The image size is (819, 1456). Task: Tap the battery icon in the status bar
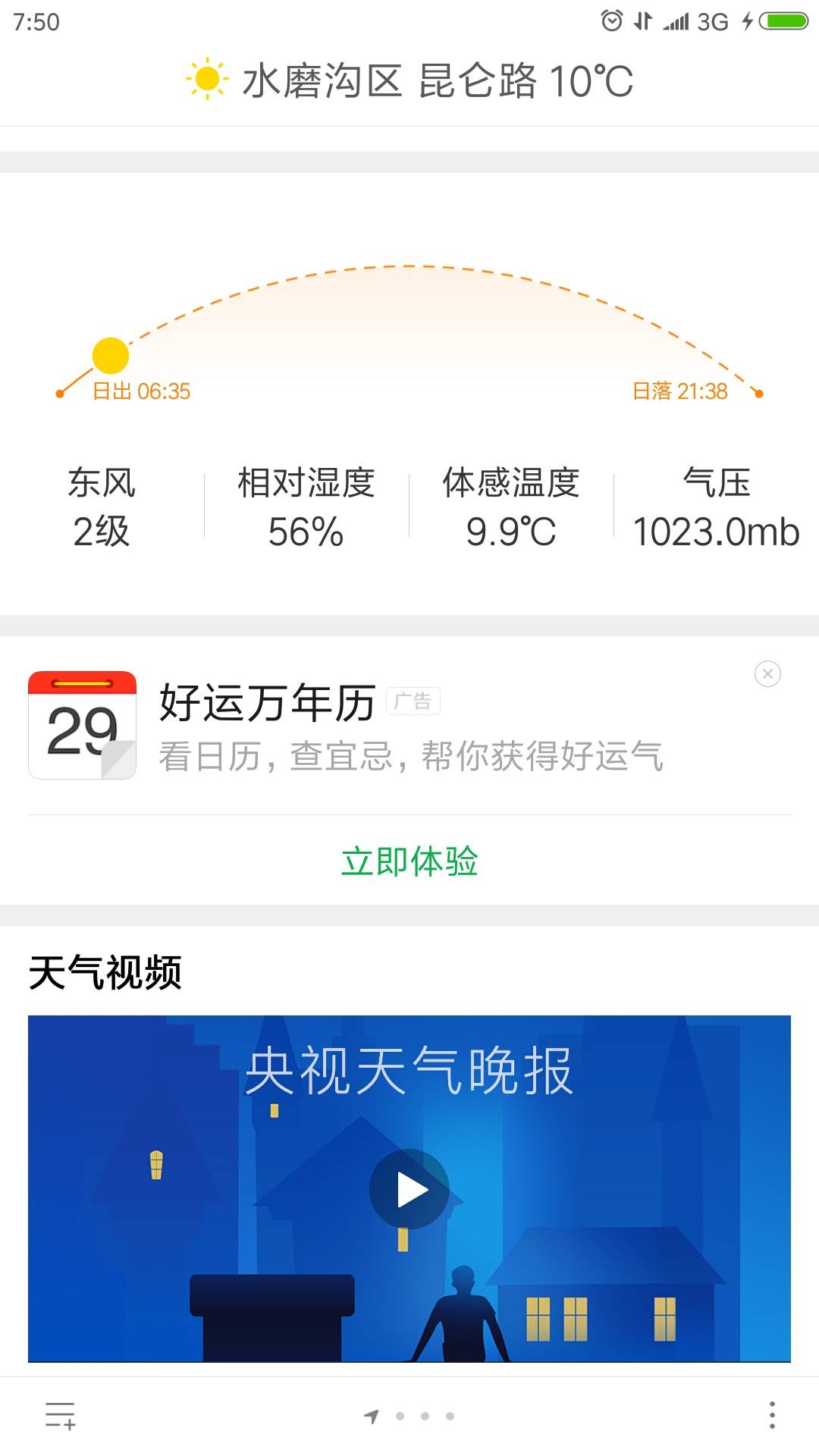click(x=783, y=22)
